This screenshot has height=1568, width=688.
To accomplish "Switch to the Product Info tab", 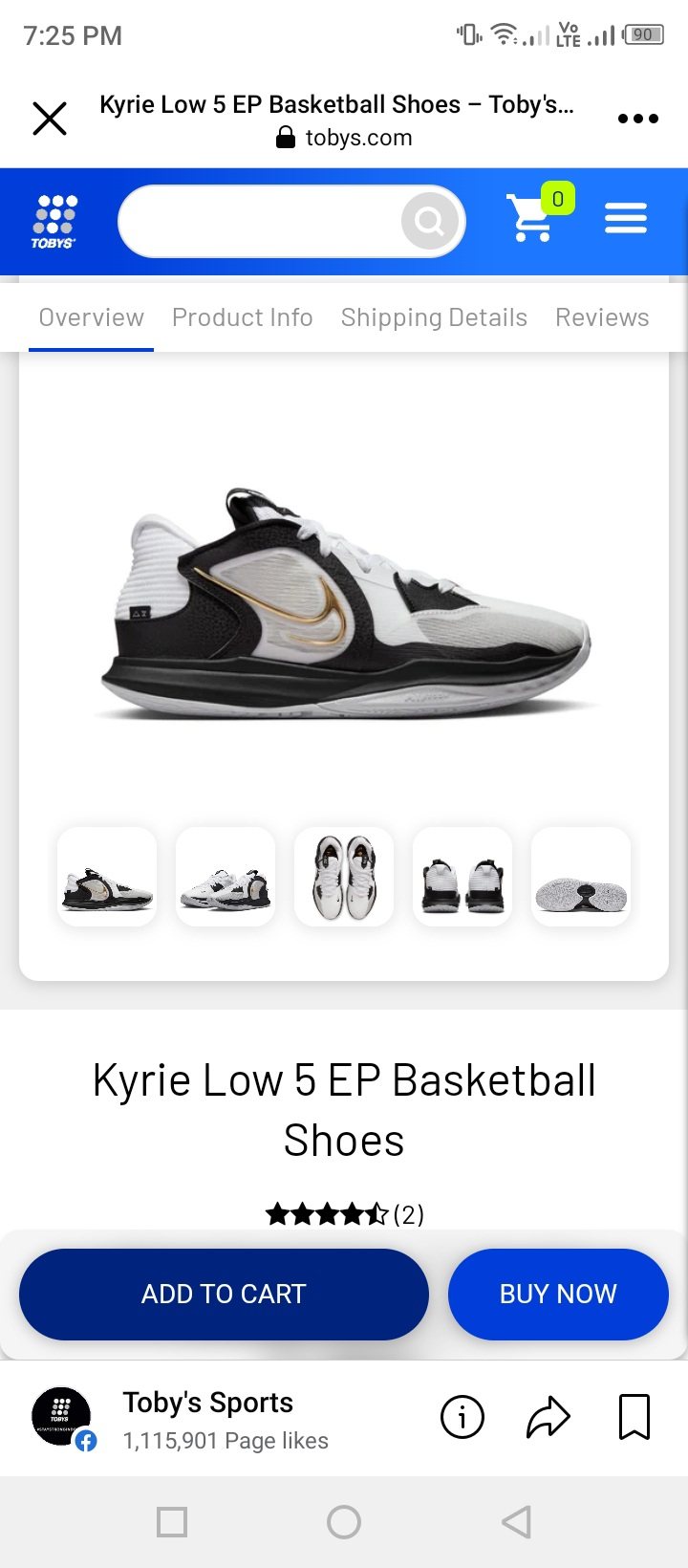I will pos(243,317).
